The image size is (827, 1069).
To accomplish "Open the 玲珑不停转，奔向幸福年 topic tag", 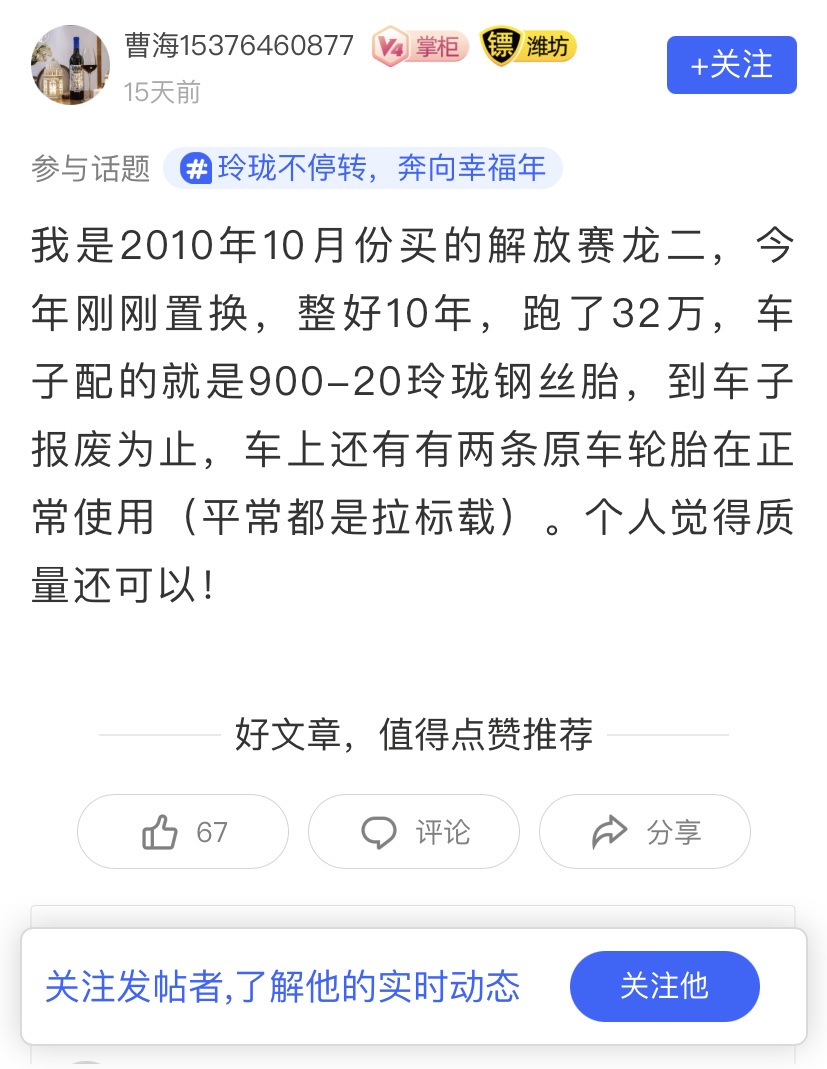I will (363, 168).
